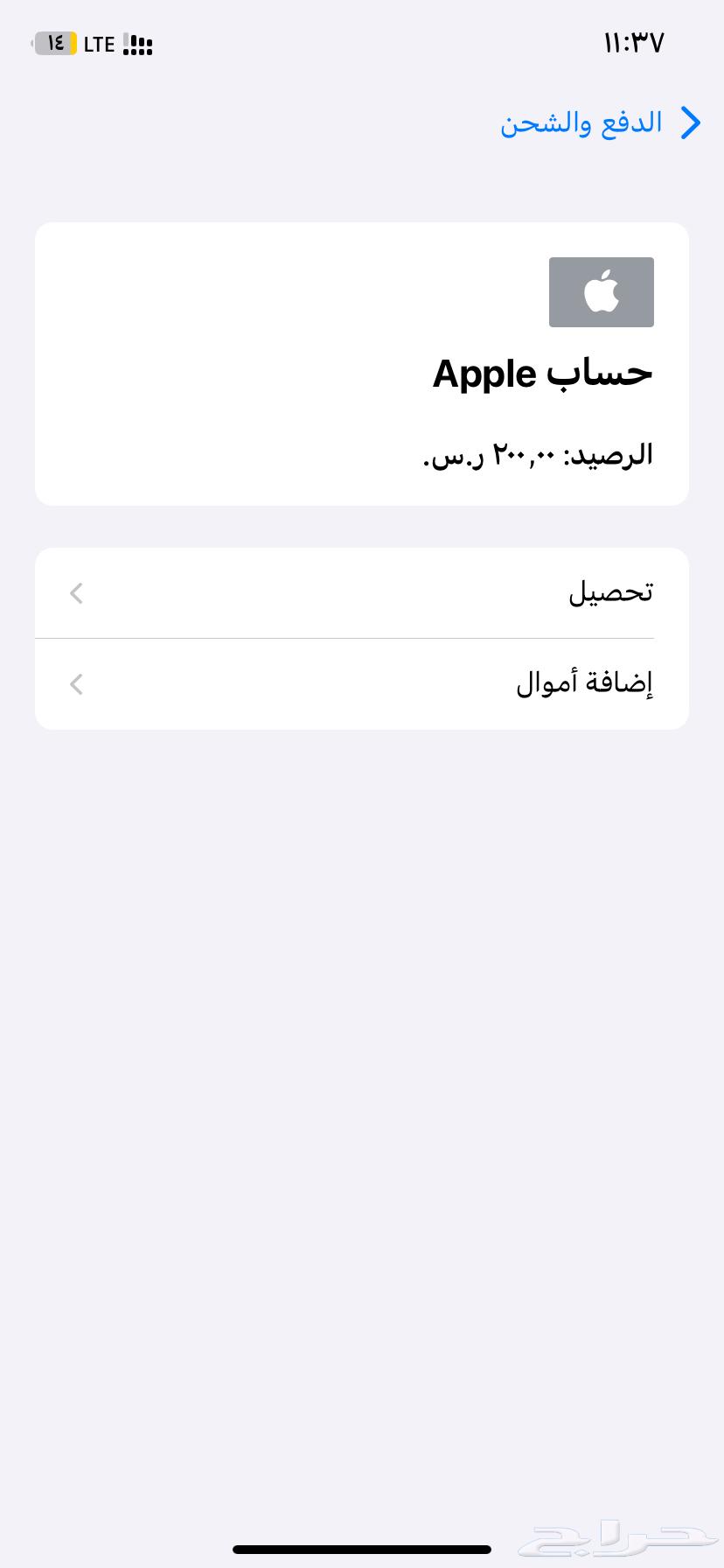Viewport: 724px width, 1568px height.
Task: Tap the cellular signal strength bars
Action: [137, 42]
